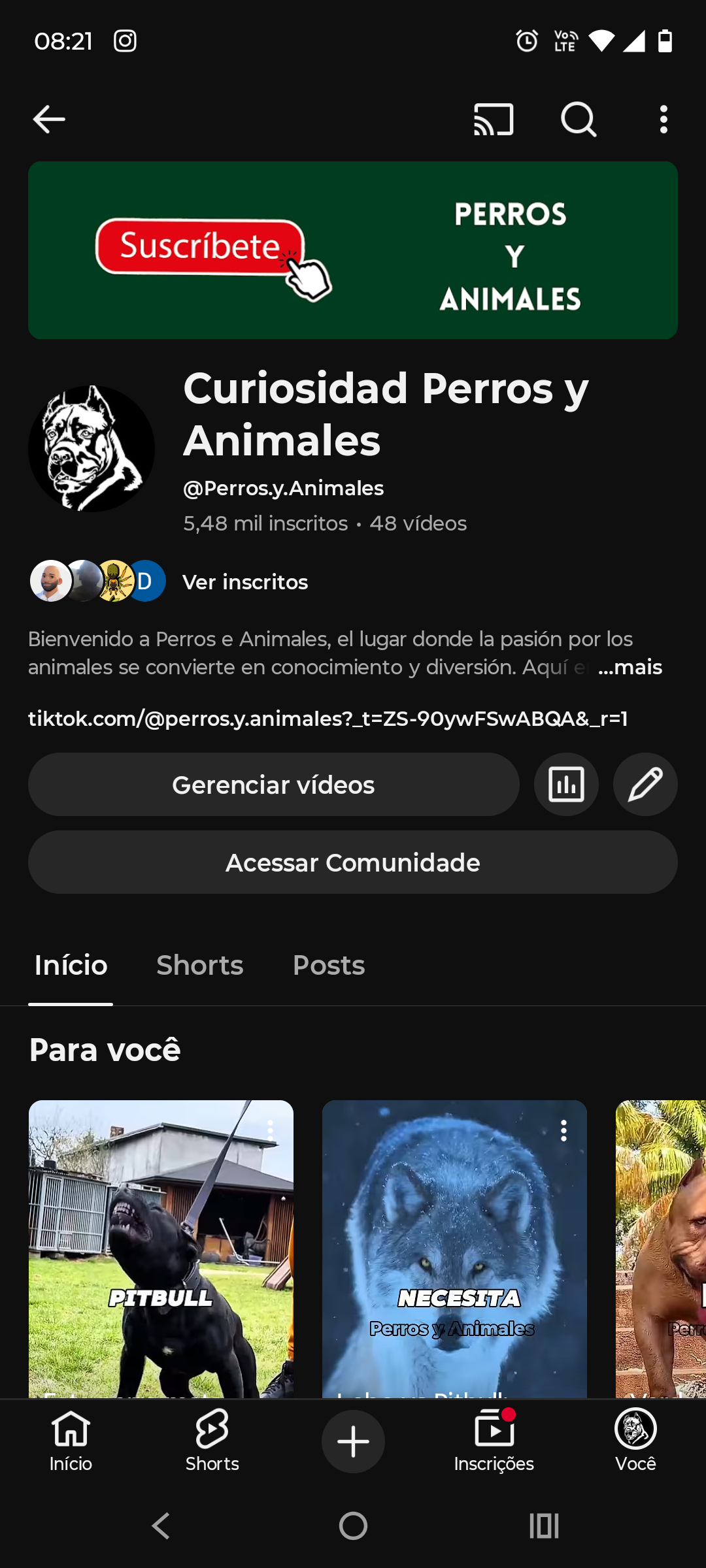Edit channel with the pencil icon
706x1568 pixels.
click(x=645, y=785)
